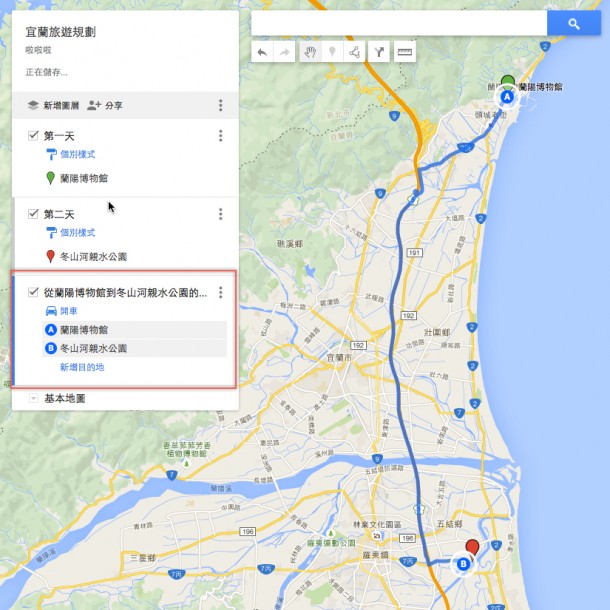Choose the add marker tool

pos(333,52)
